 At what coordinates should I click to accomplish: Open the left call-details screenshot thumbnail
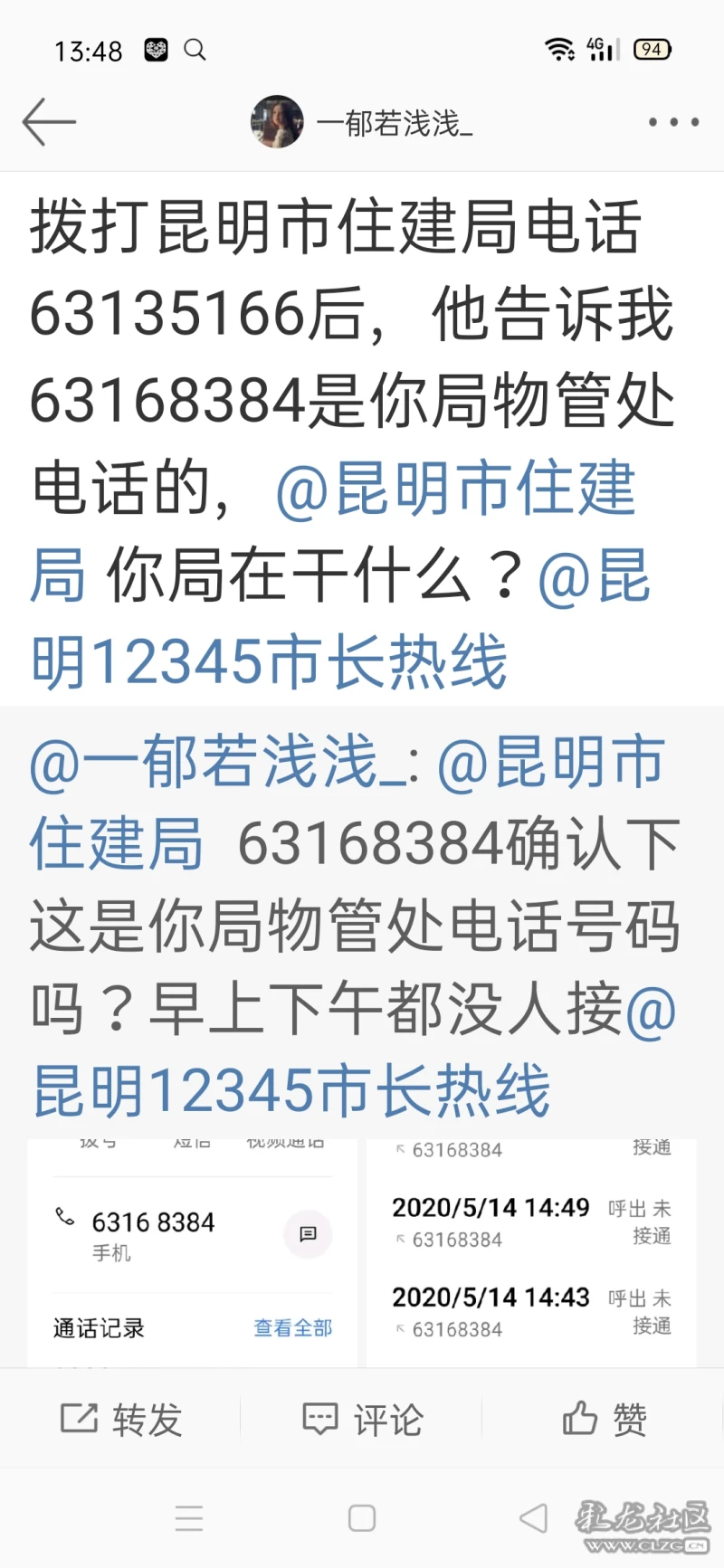point(193,1253)
